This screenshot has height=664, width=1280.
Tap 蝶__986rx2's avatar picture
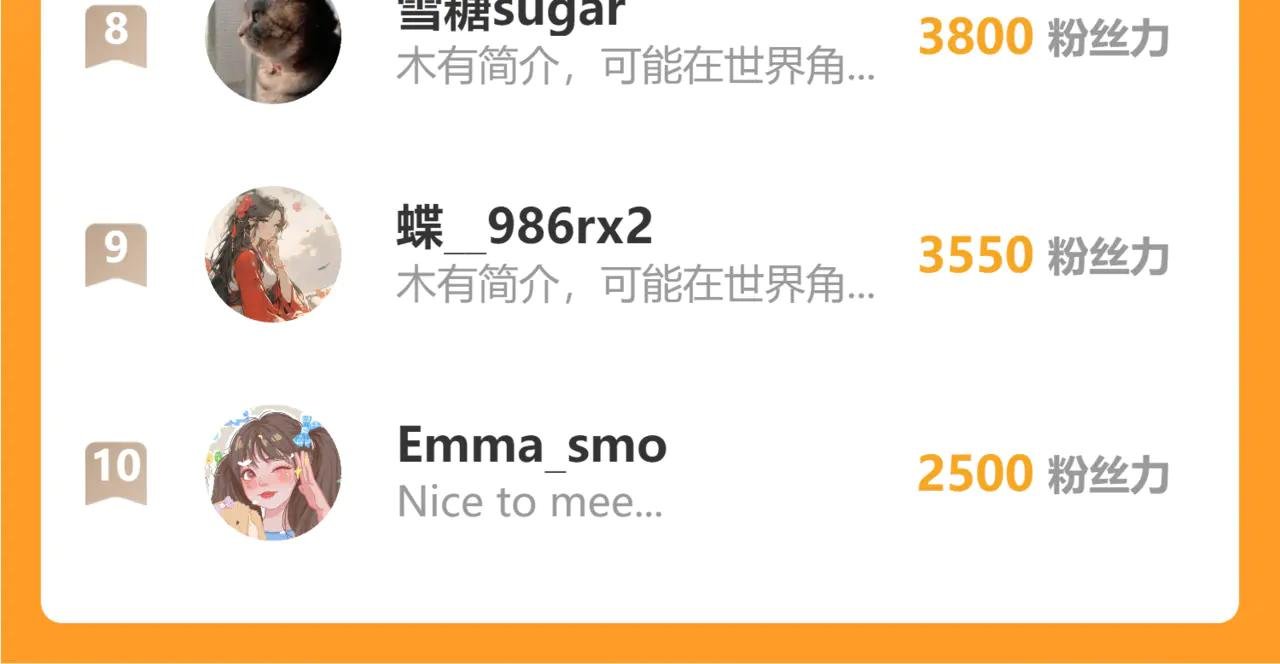[273, 254]
